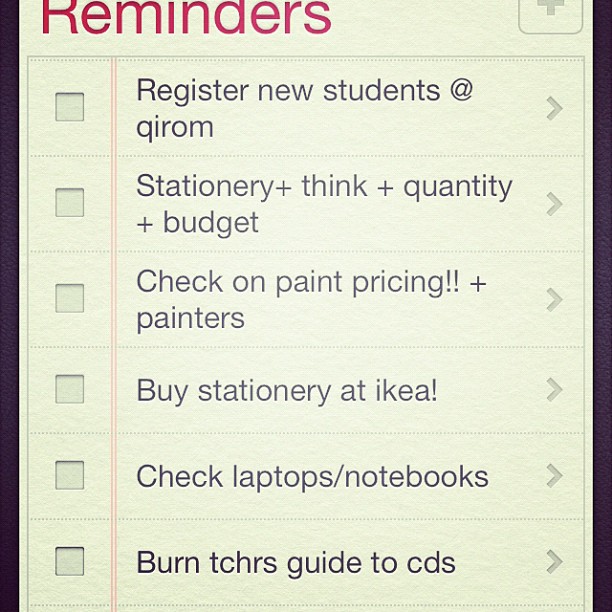Tick the Check on paint pricing checkbox
Viewport: 612px width, 612px height.
pos(69,298)
